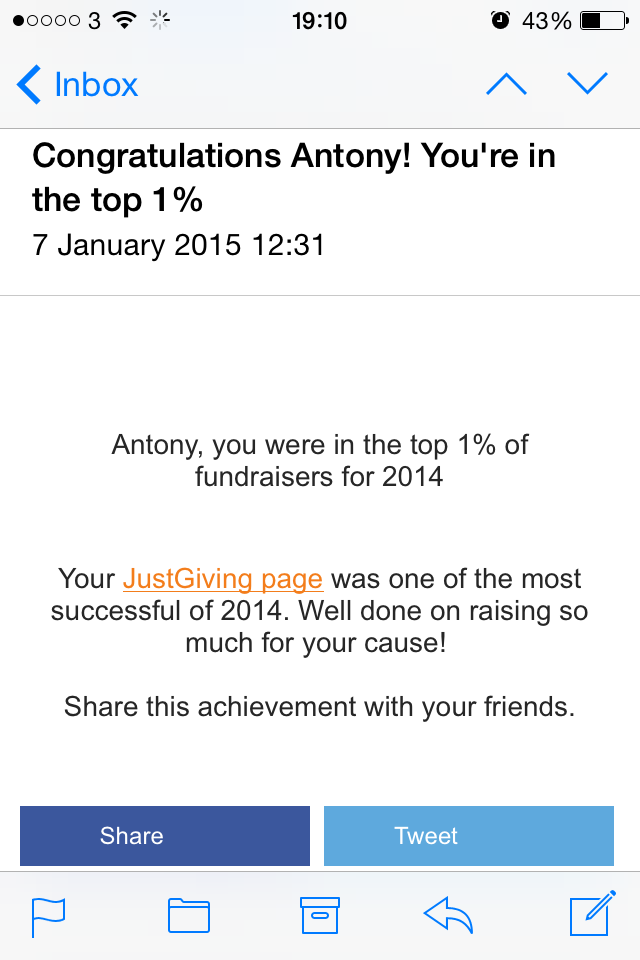Archive this email

pyautogui.click(x=320, y=916)
